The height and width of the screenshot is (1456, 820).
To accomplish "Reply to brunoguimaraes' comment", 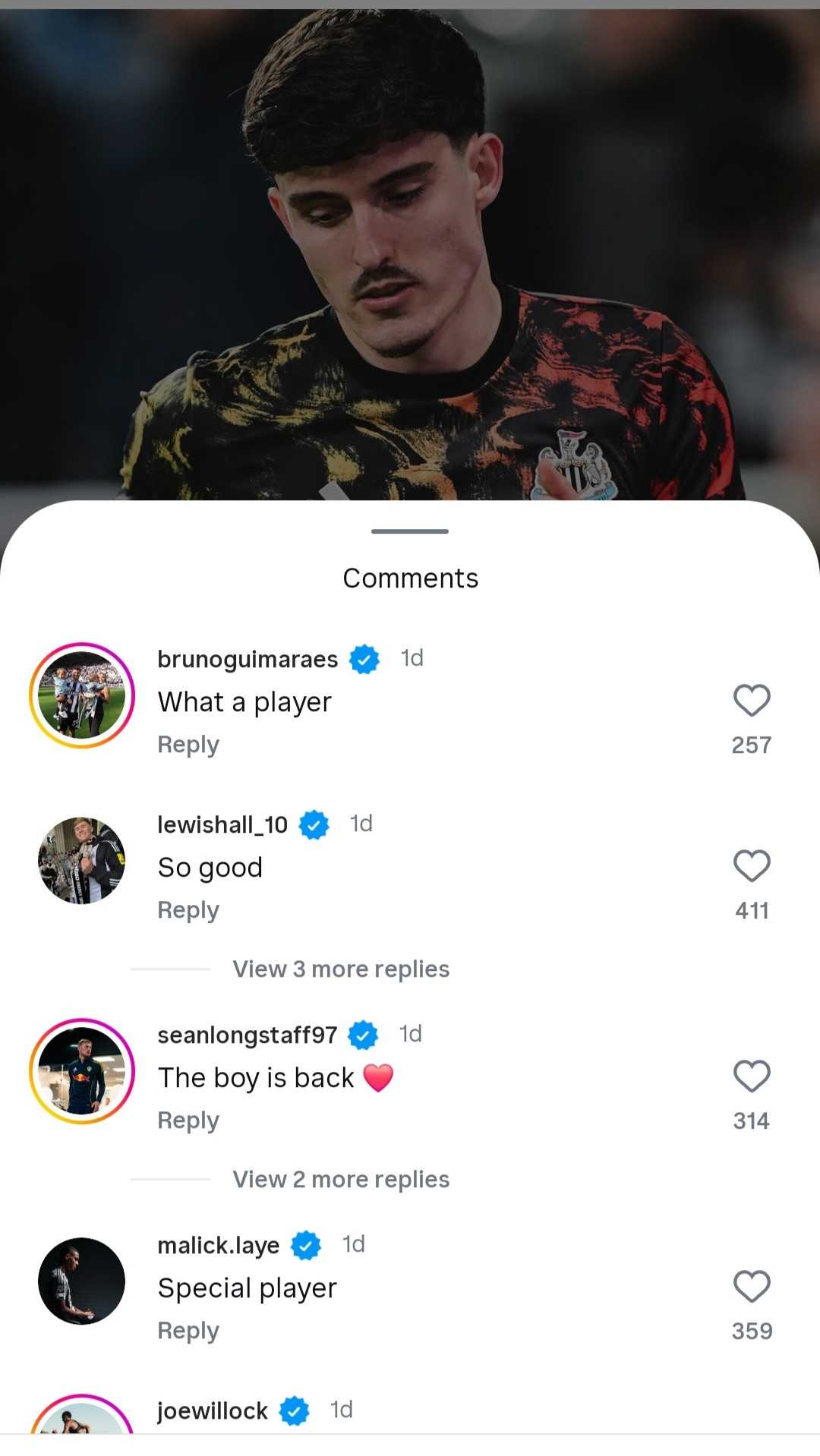I will [x=188, y=745].
